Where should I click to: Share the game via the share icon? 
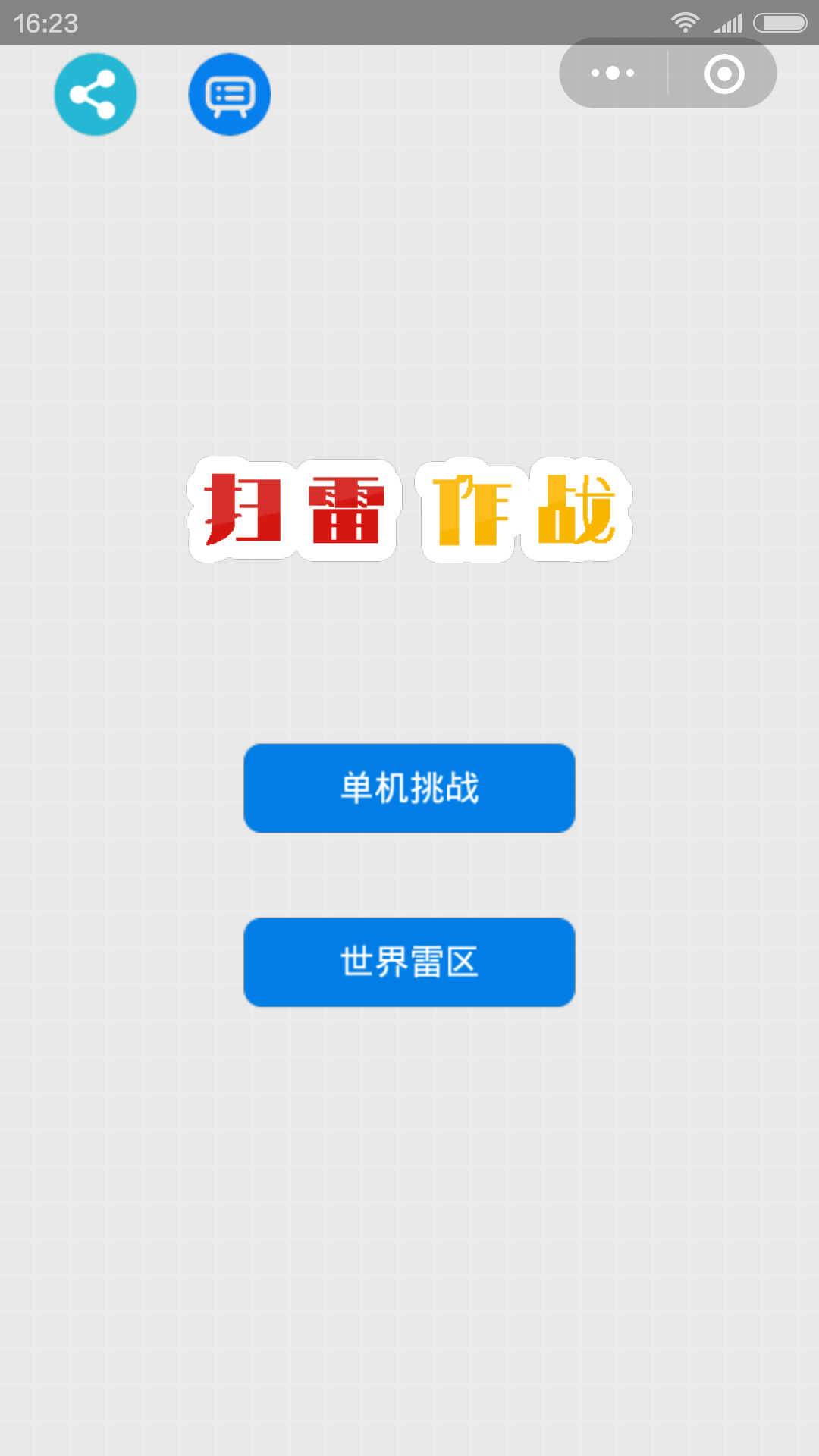click(96, 95)
